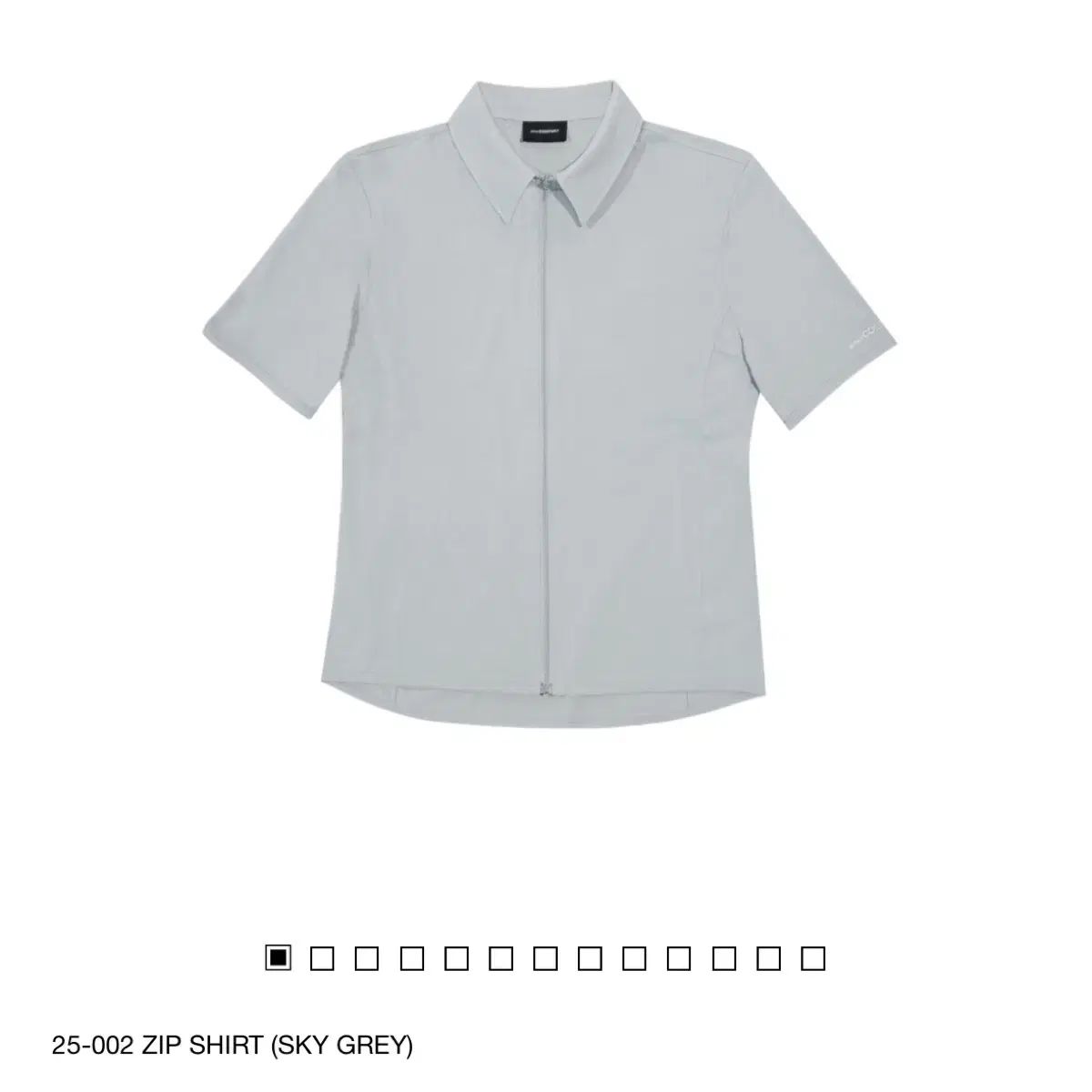
Task: Select the third image indicator square
Action: point(367,958)
